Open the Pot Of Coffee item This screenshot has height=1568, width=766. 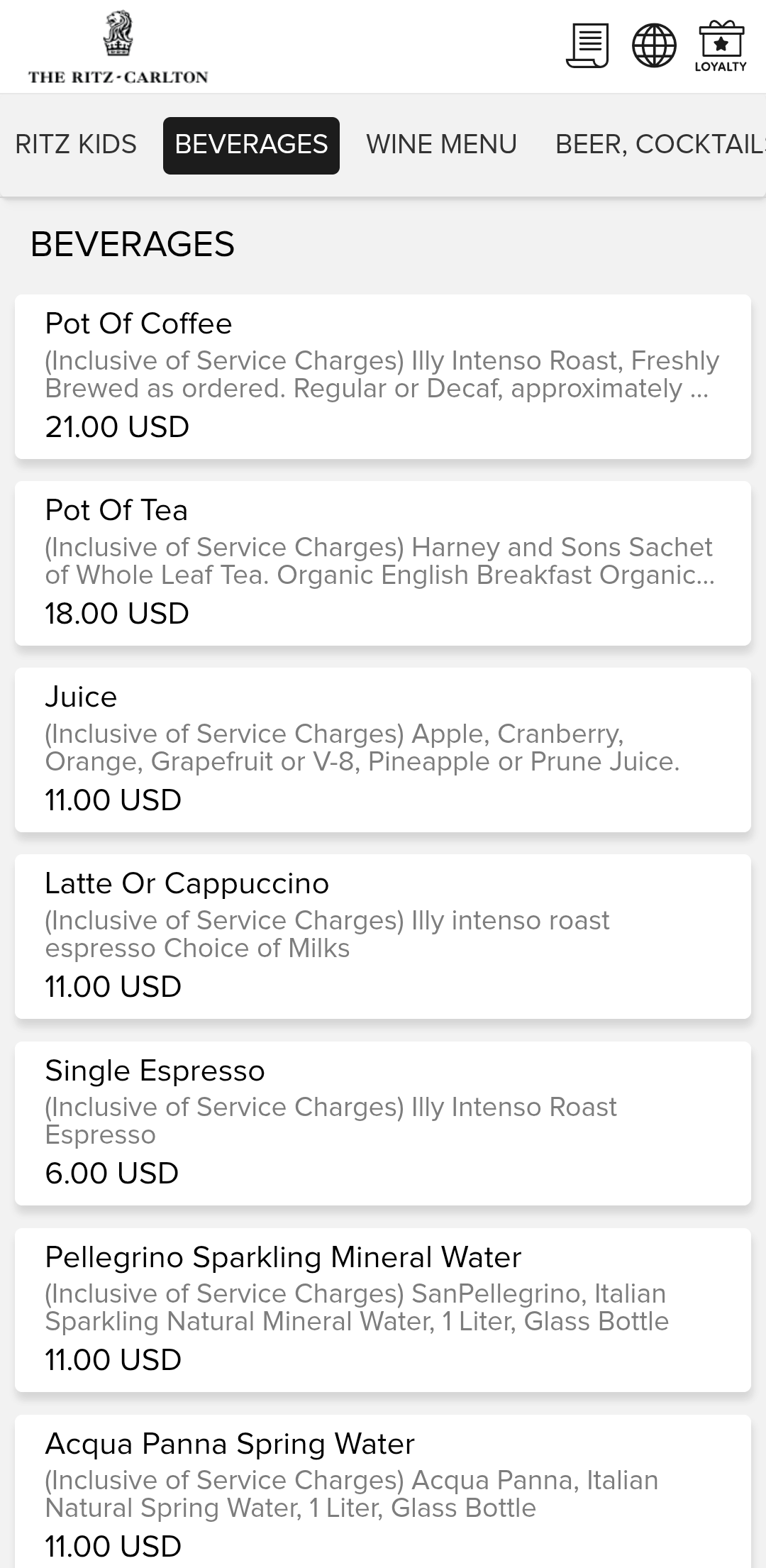[x=383, y=376]
